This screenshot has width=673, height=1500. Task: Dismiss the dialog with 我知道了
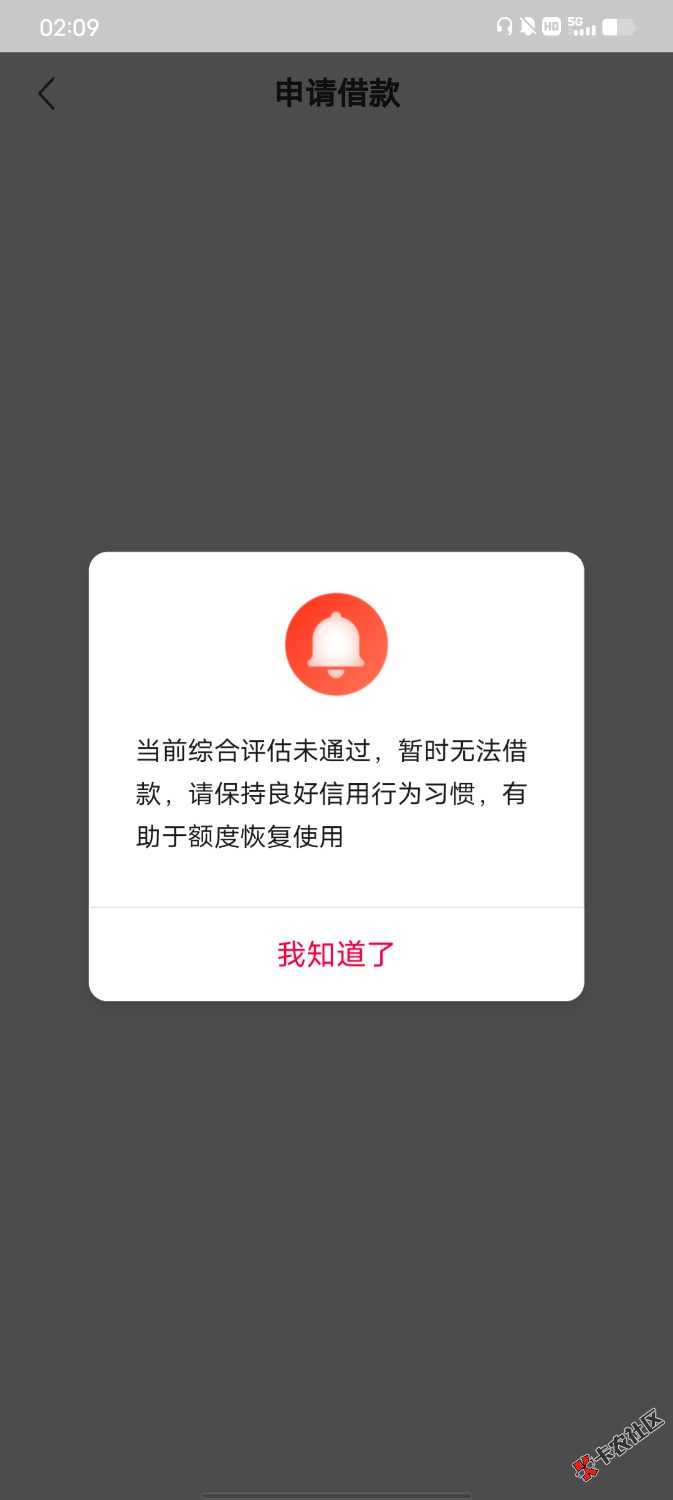pos(336,954)
